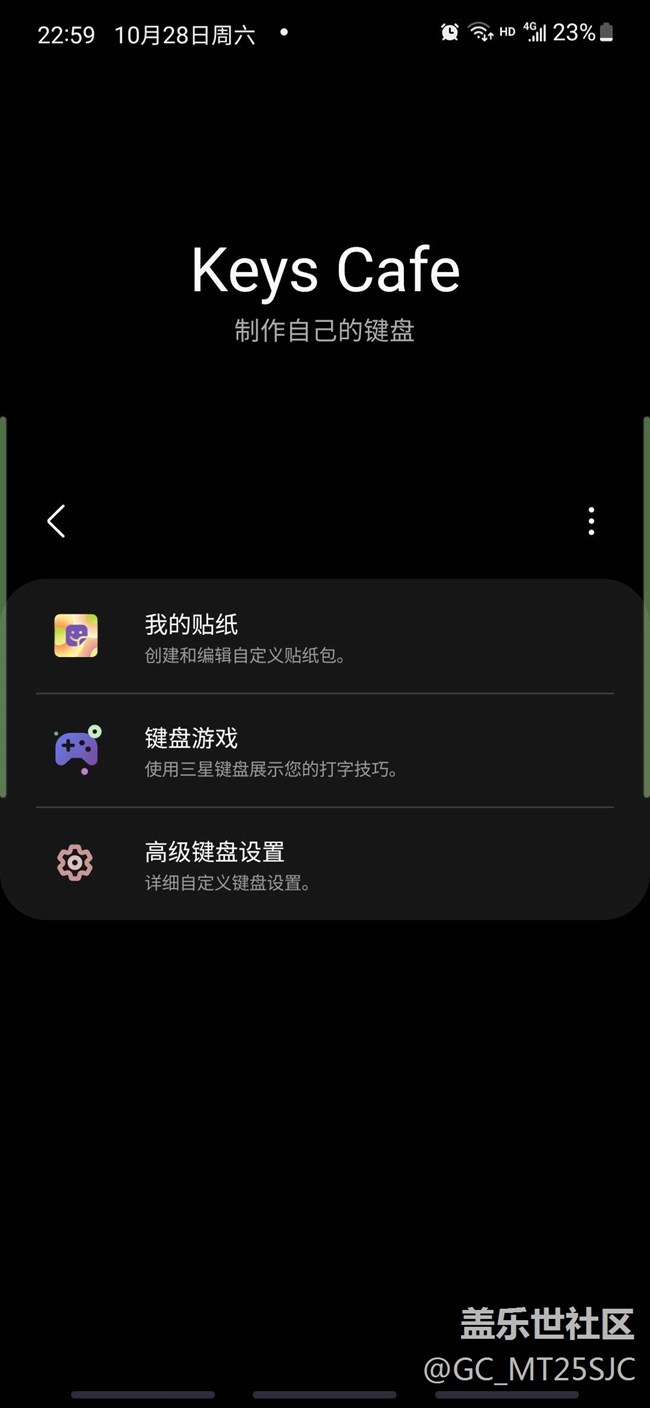Screen dimensions: 650x1408
Task: Open 高级键盘设置 advanced keyboard settings
Action: [325, 864]
